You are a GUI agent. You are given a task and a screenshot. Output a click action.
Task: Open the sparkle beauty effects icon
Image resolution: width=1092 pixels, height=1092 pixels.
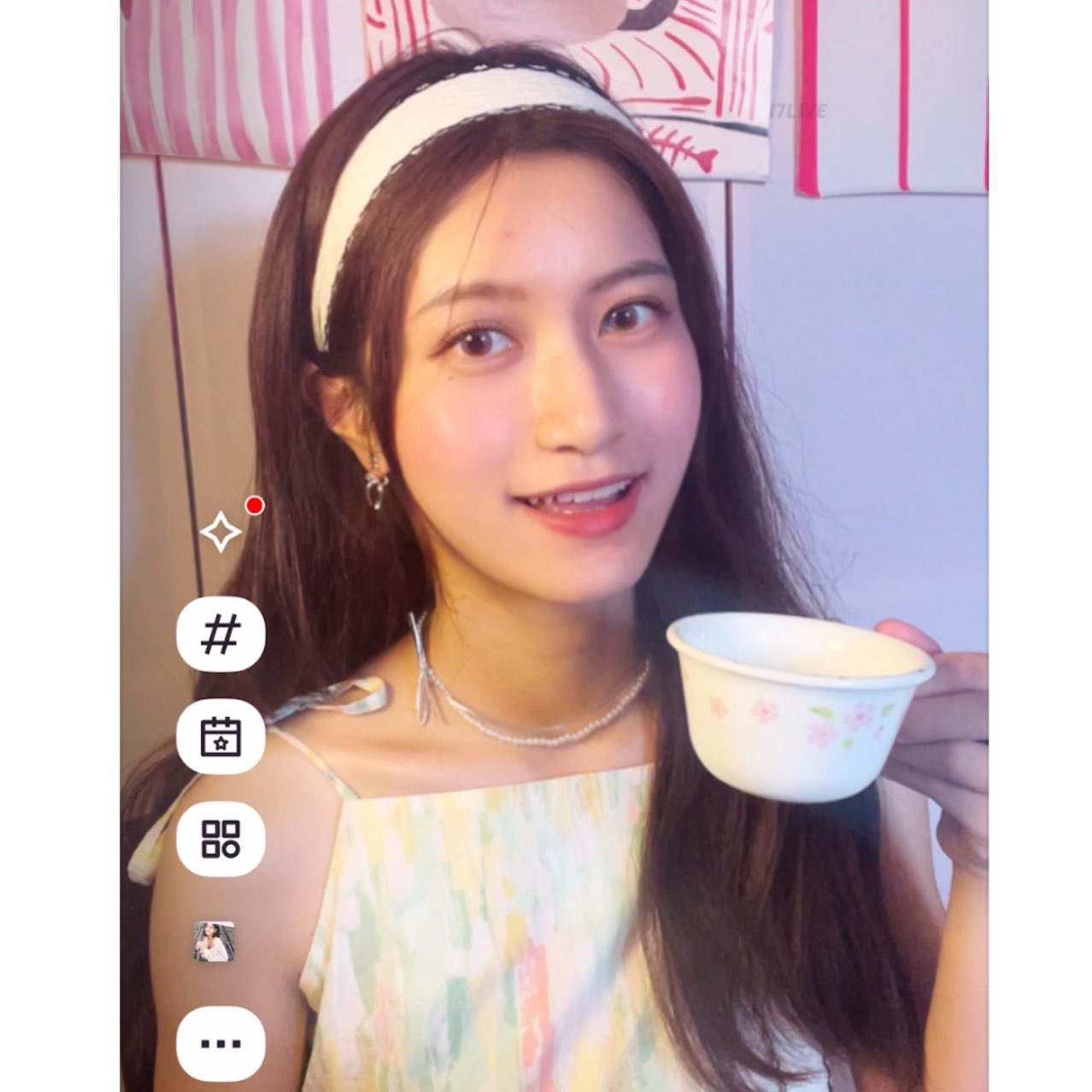click(220, 531)
